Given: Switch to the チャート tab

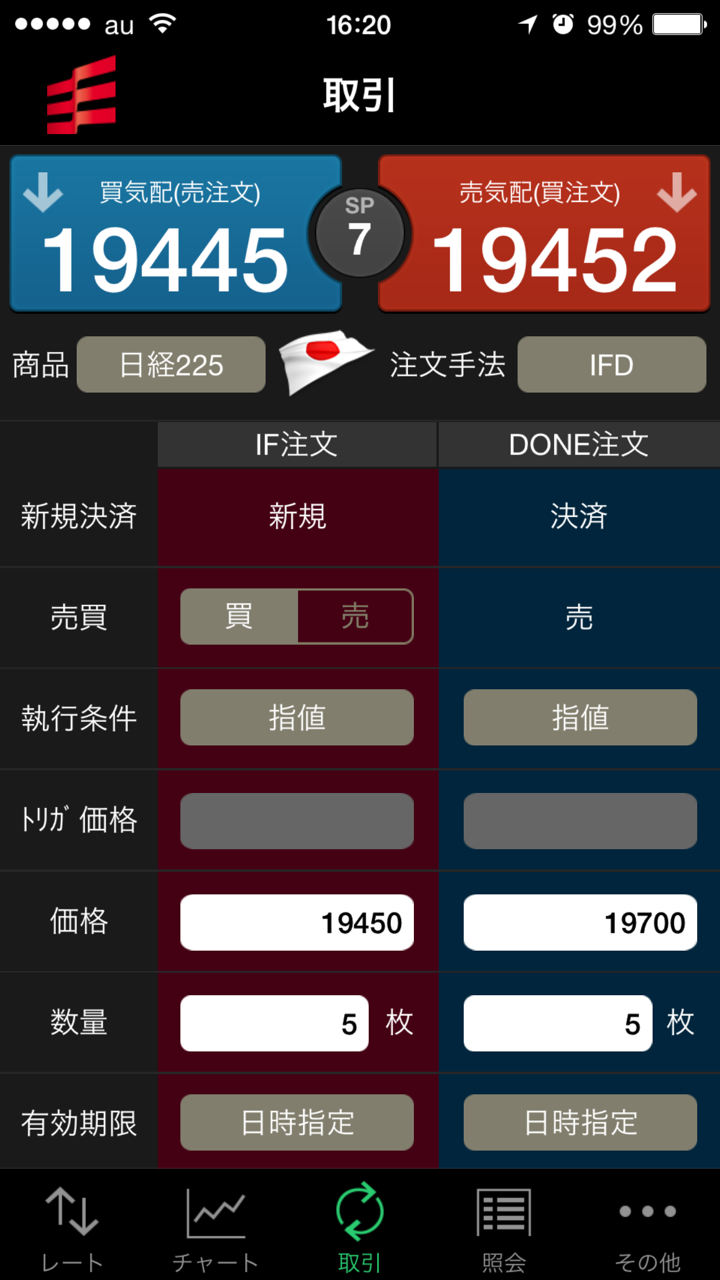Looking at the screenshot, I should (x=215, y=1227).
